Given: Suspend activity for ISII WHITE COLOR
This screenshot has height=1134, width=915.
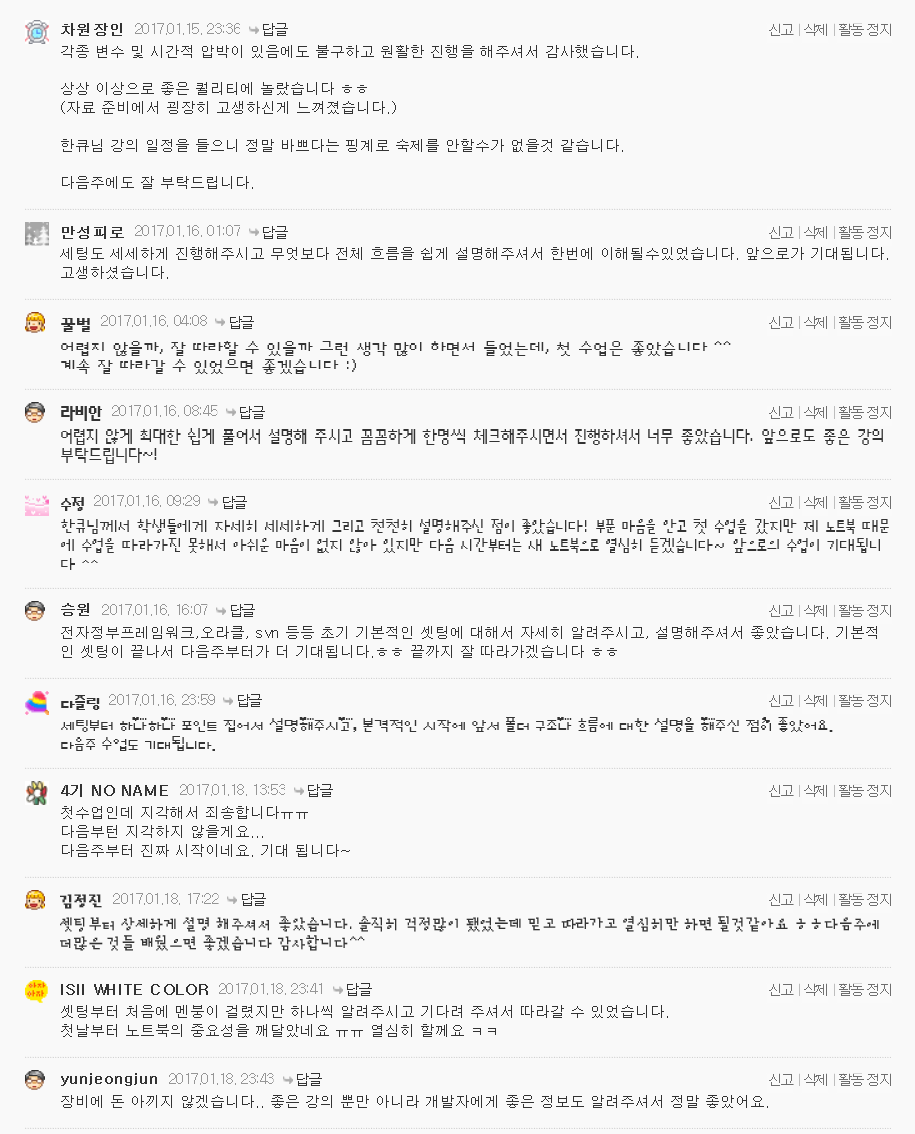Looking at the screenshot, I should [865, 989].
